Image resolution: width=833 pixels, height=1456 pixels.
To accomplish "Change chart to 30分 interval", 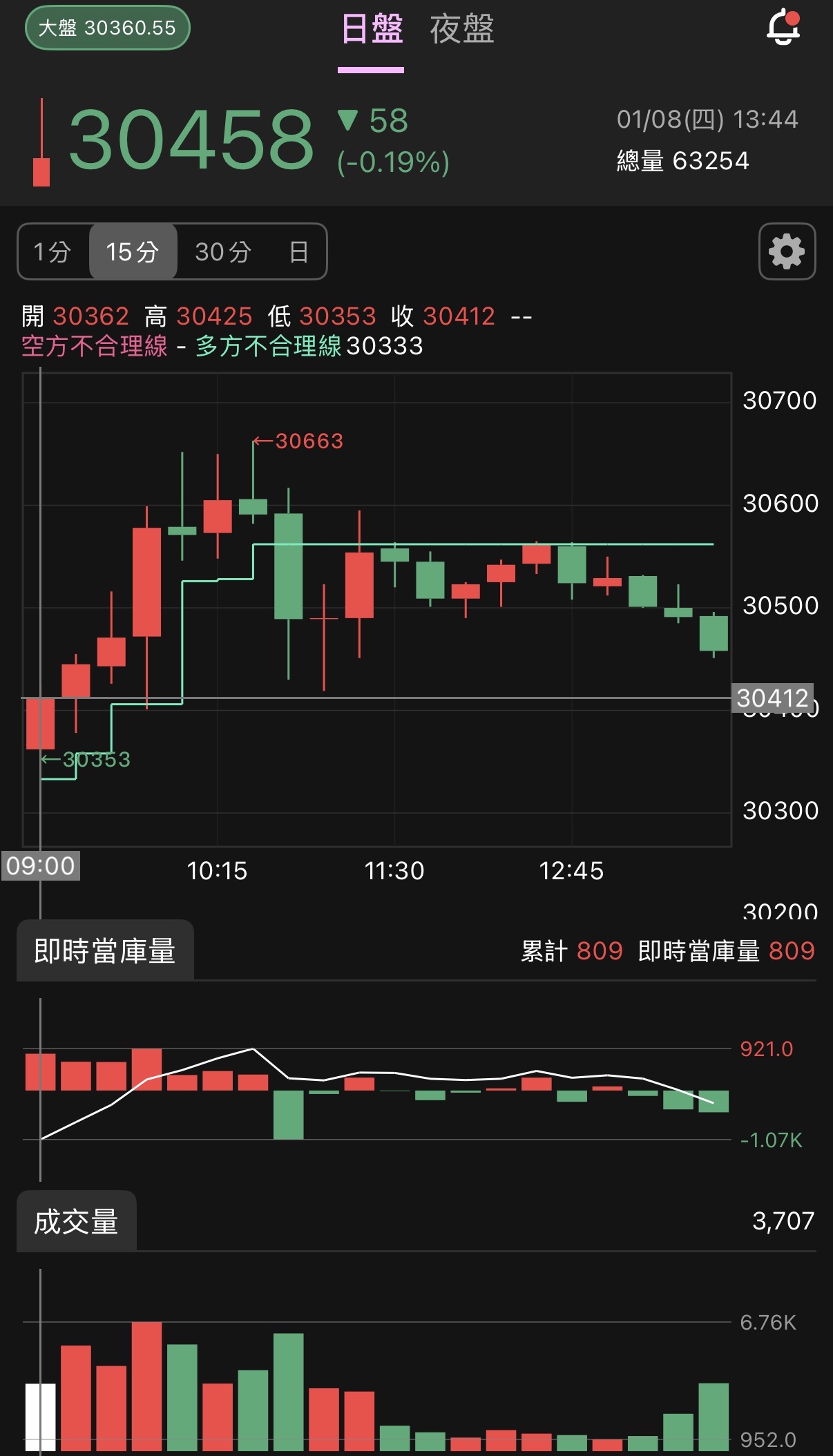I will coord(222,252).
